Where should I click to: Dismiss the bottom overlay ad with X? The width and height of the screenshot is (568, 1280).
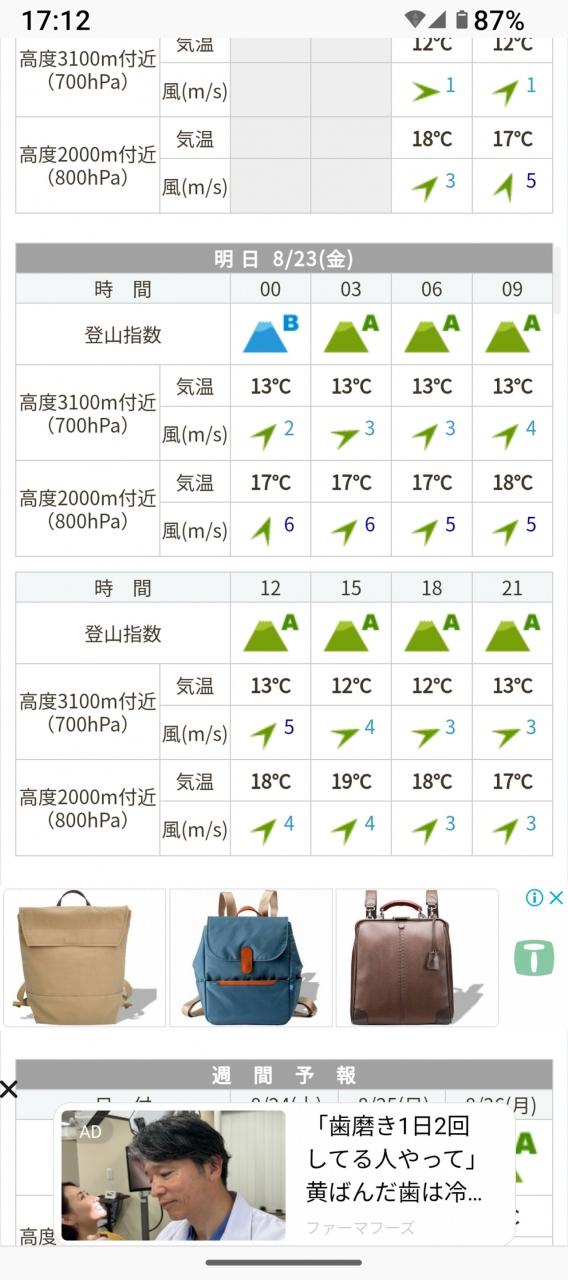[9, 1089]
